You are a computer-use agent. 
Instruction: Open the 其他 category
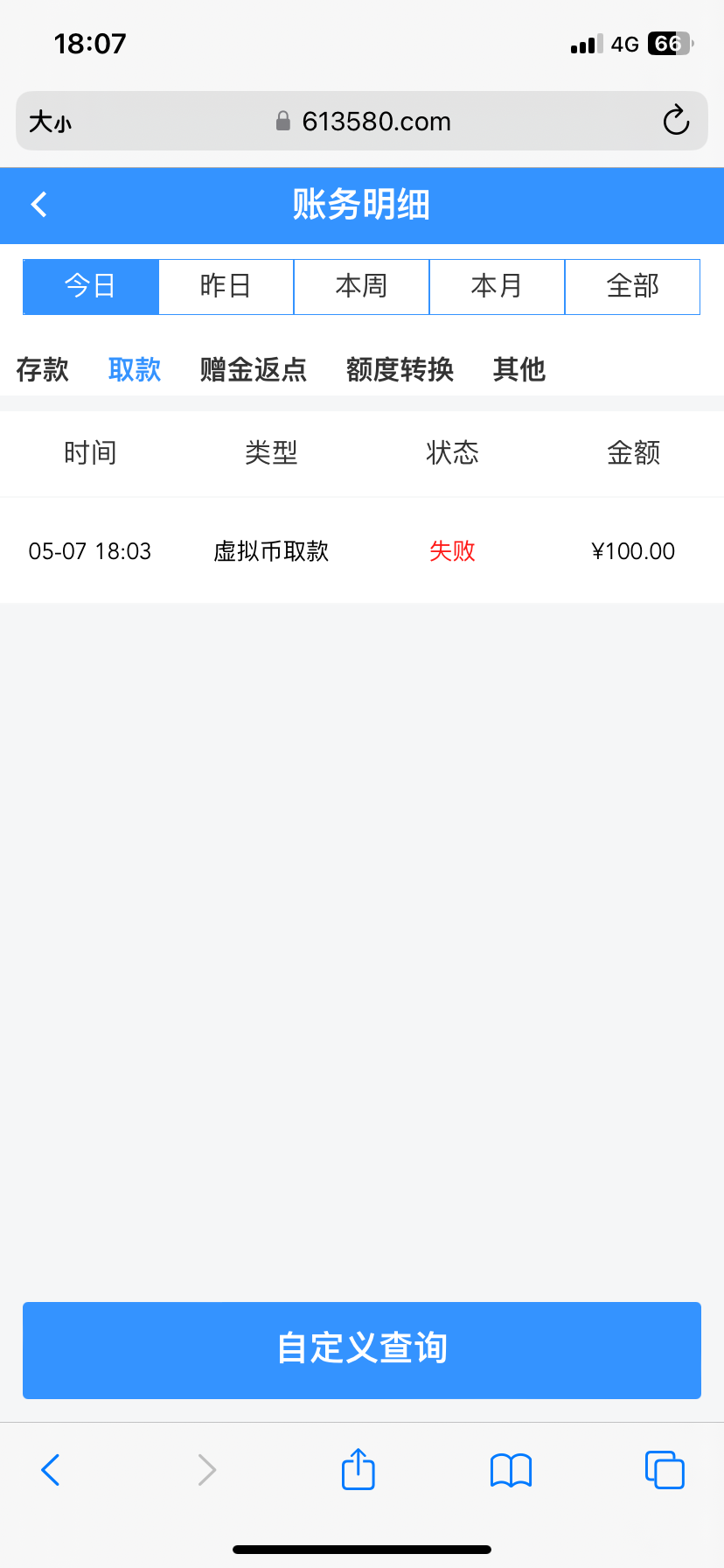pyautogui.click(x=519, y=369)
